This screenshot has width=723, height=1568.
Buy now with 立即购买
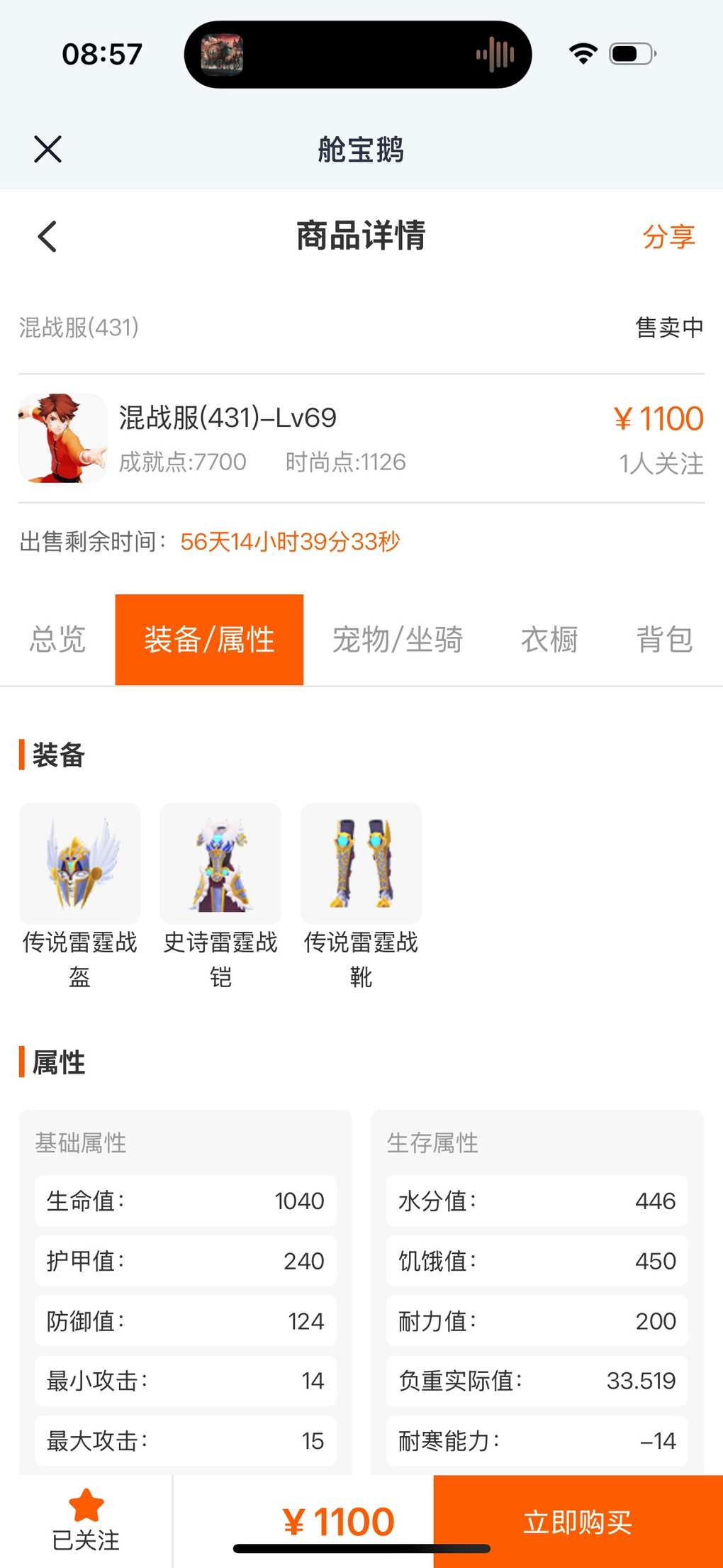[x=578, y=1521]
